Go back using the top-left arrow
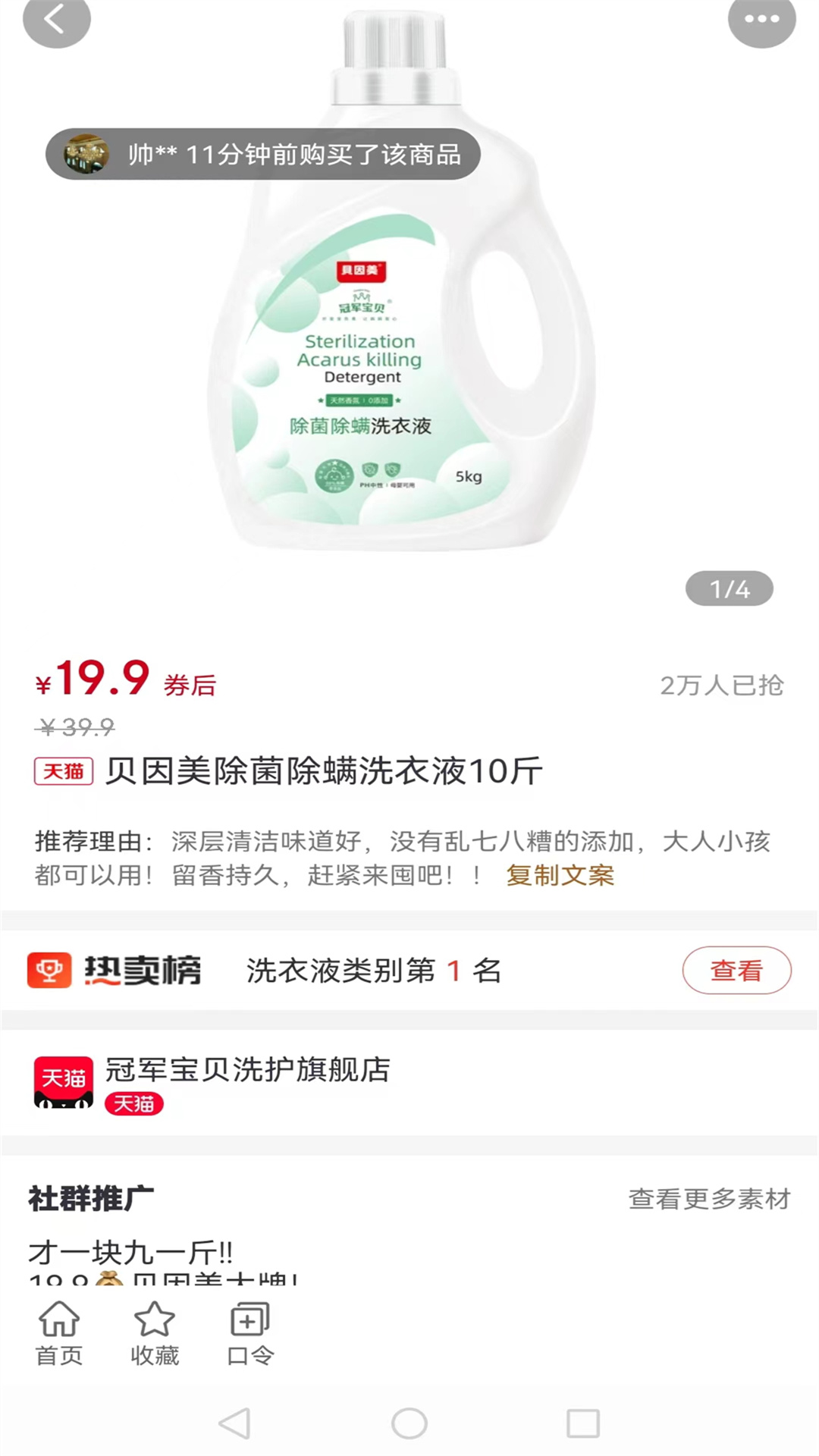 56,20
